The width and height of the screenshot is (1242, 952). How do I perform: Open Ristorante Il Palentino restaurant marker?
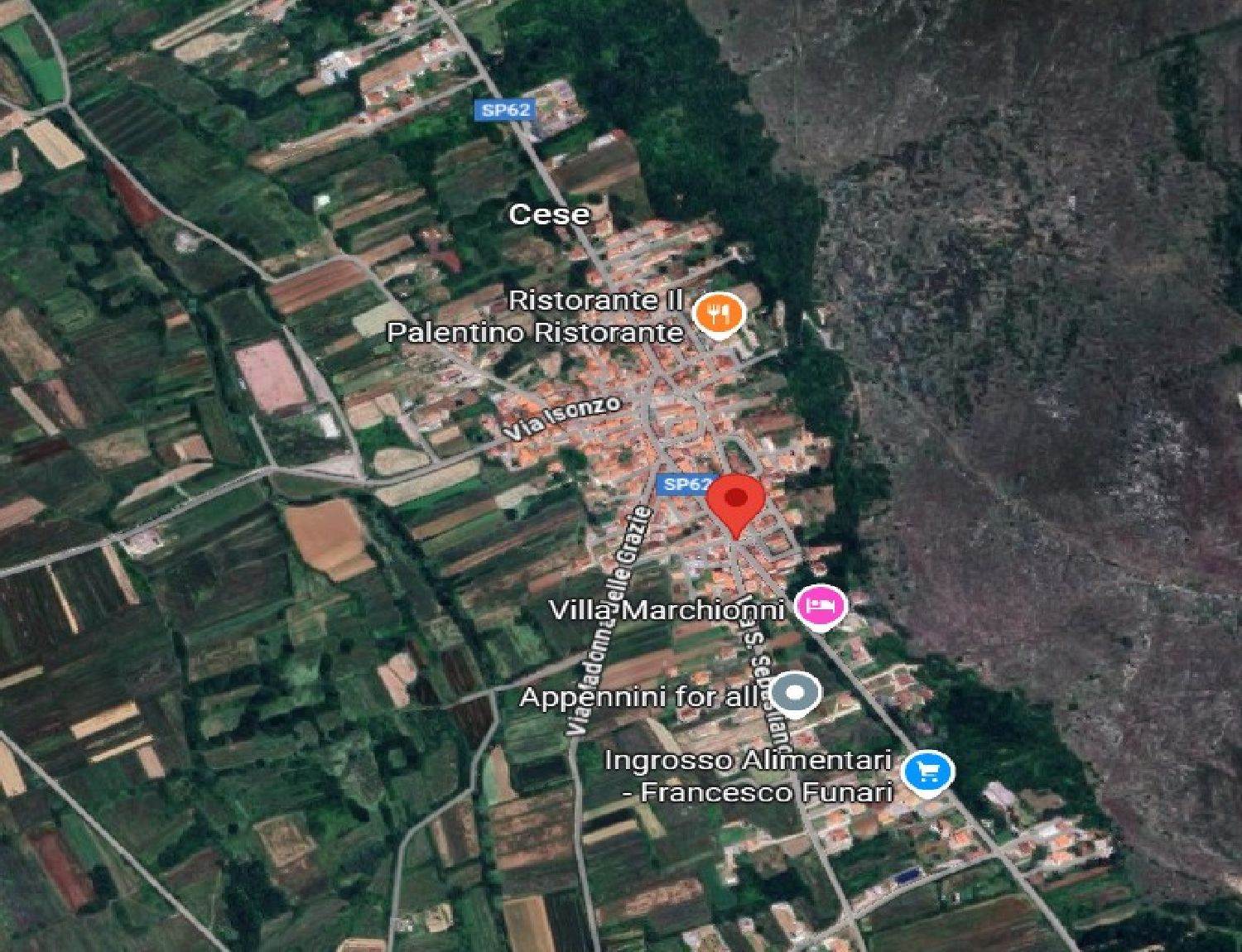point(720,314)
